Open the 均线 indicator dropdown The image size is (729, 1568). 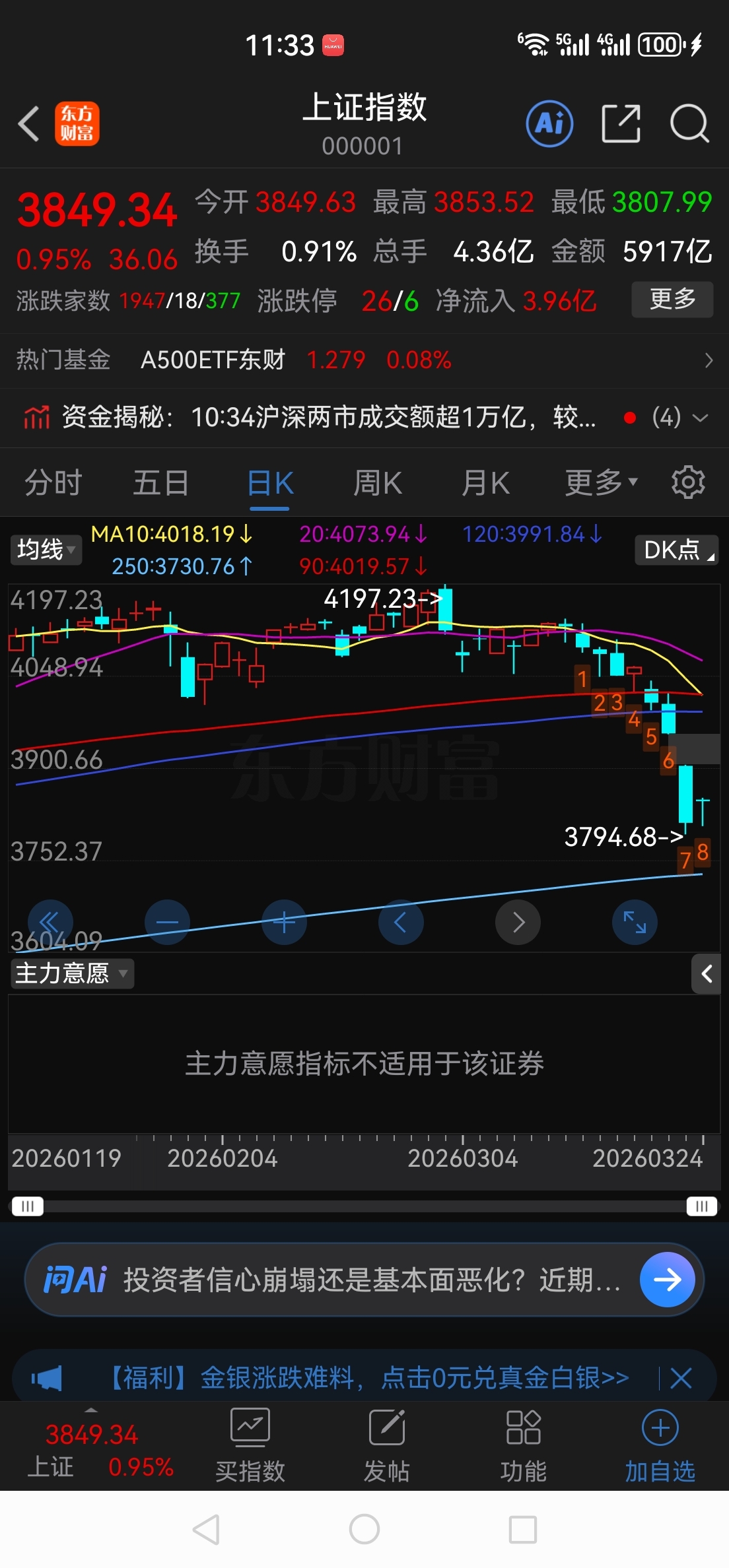click(x=46, y=550)
